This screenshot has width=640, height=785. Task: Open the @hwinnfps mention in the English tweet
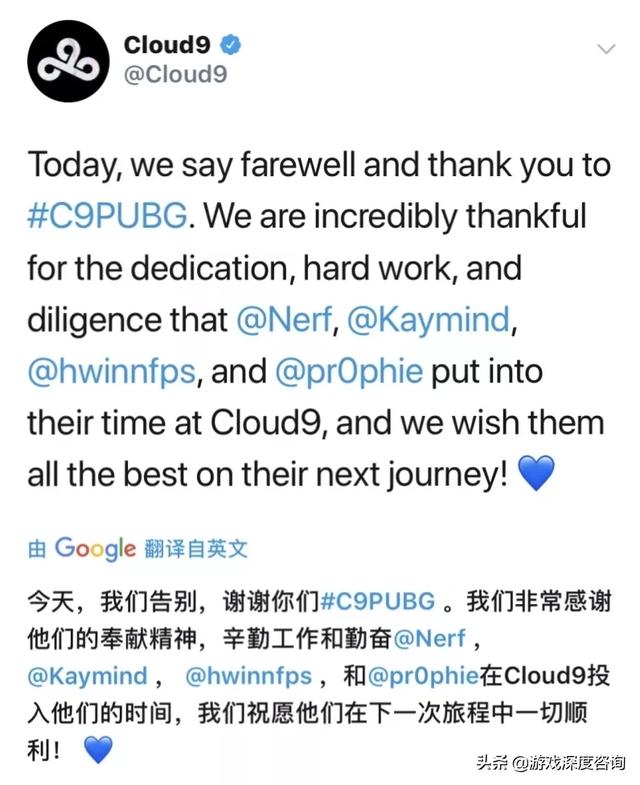117,372
